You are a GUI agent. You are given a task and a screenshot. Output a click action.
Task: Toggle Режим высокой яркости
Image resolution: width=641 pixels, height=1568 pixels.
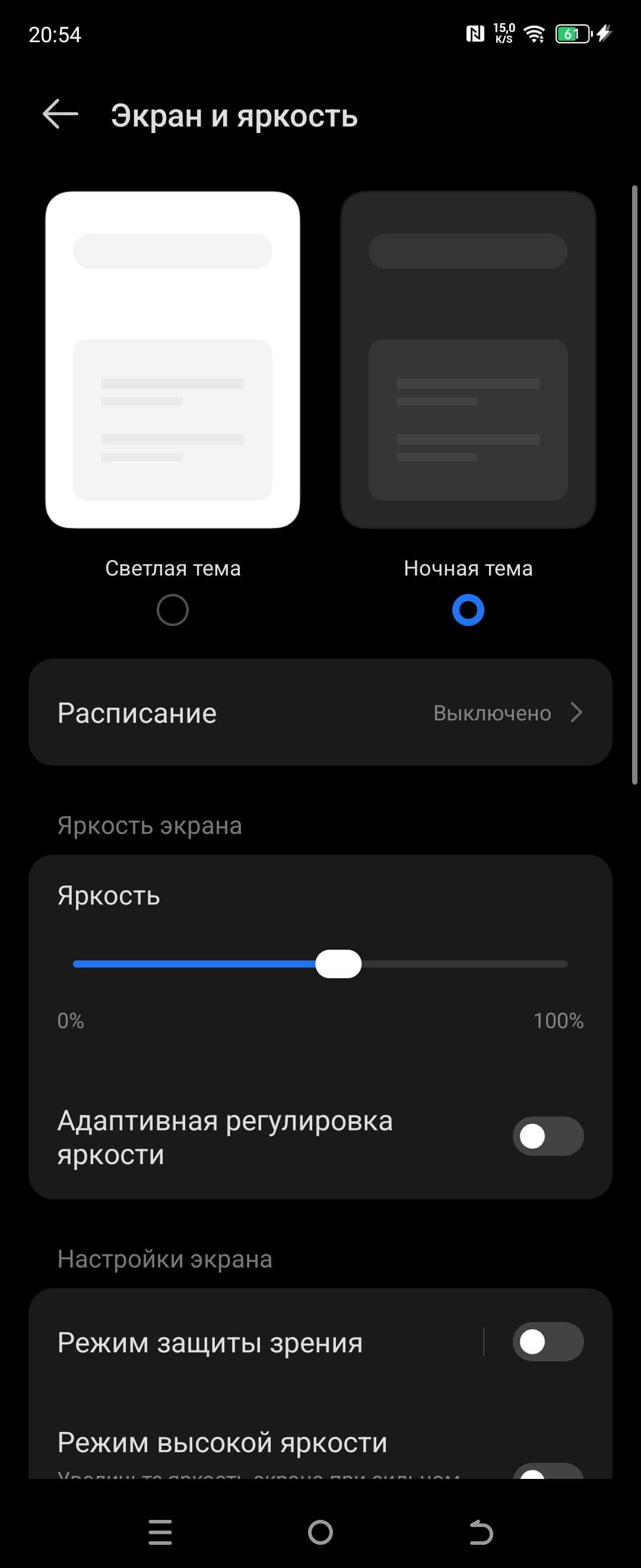[x=547, y=1470]
